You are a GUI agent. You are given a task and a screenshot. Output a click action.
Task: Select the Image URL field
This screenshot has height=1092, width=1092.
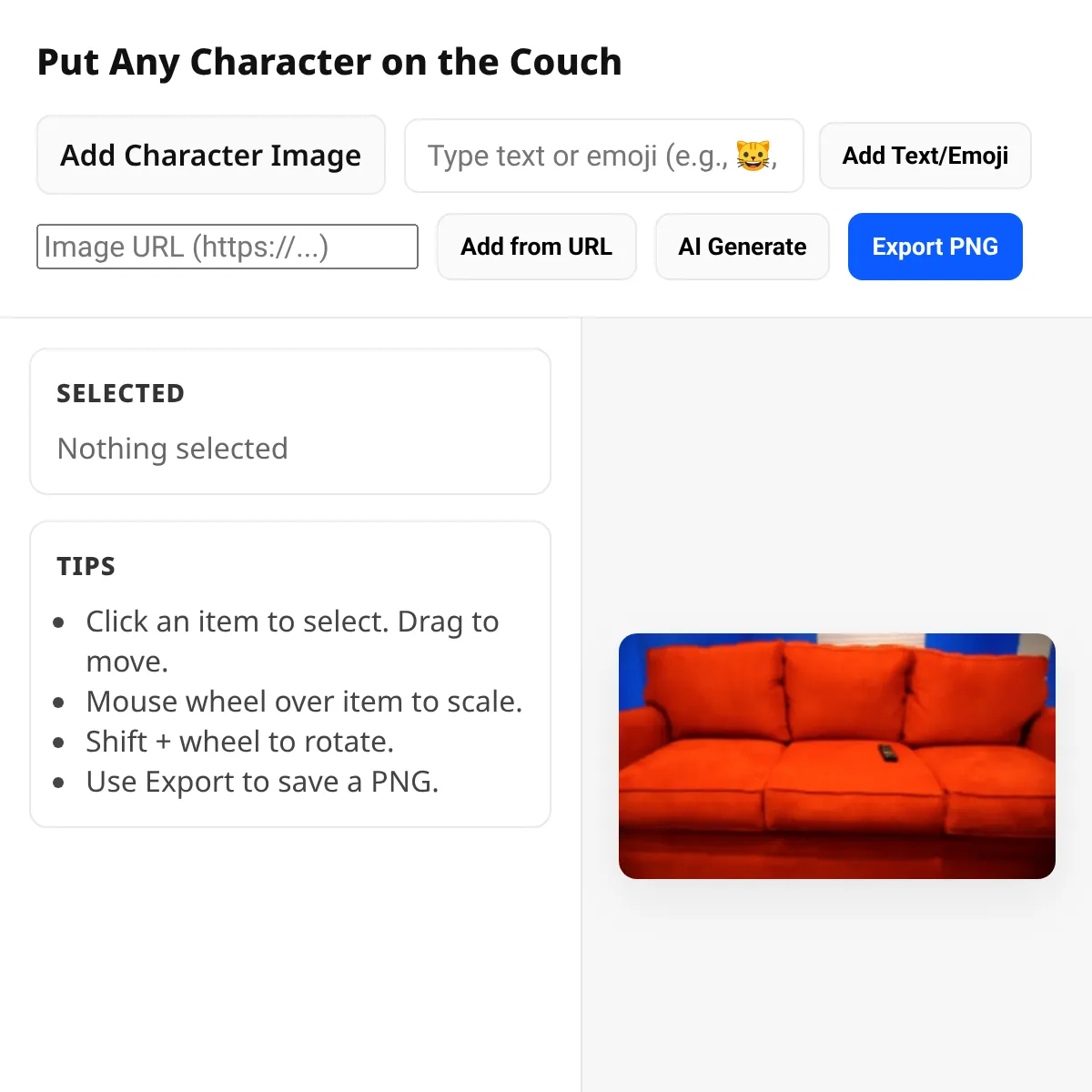[x=227, y=247]
